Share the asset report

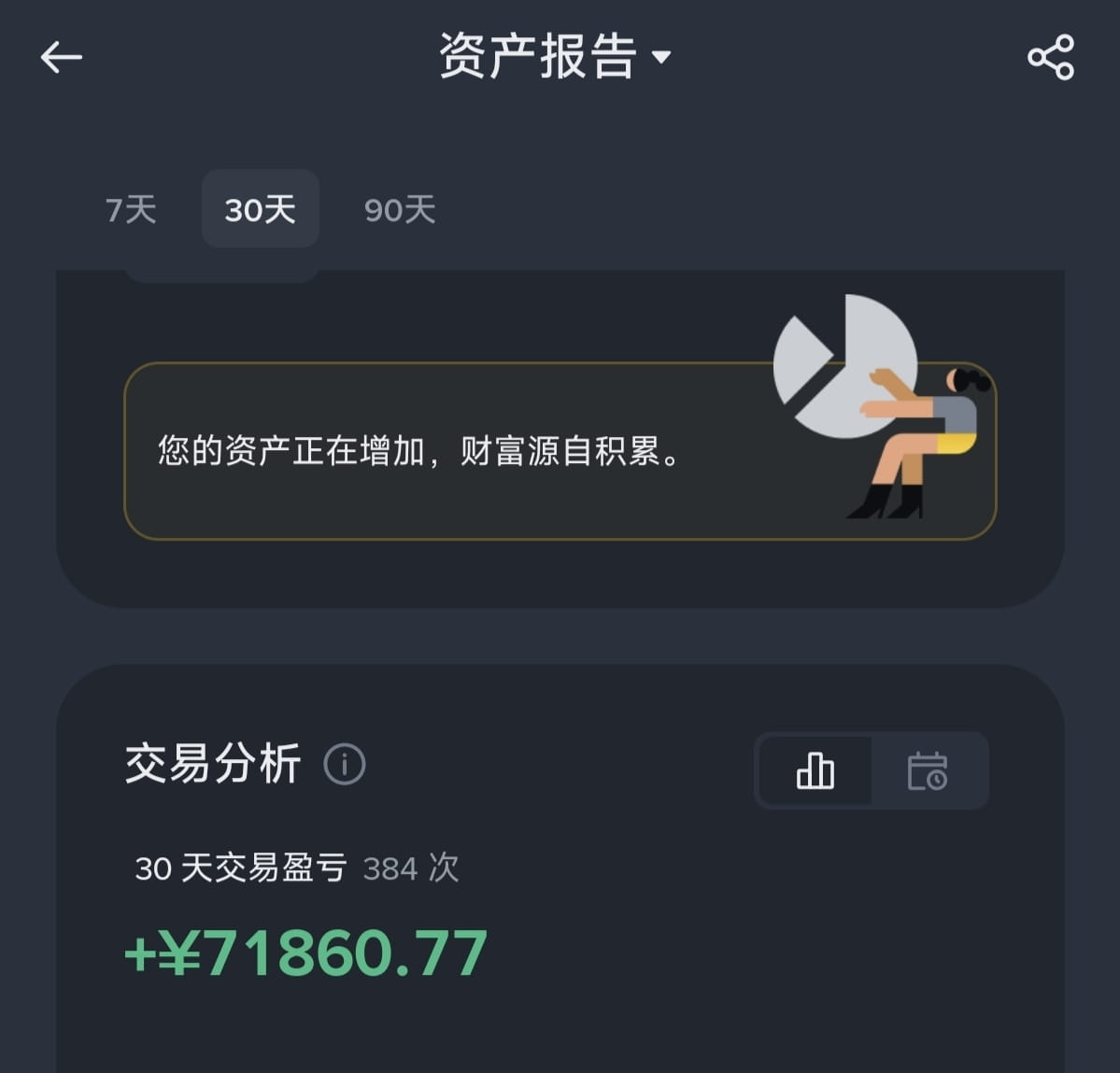(x=1051, y=58)
